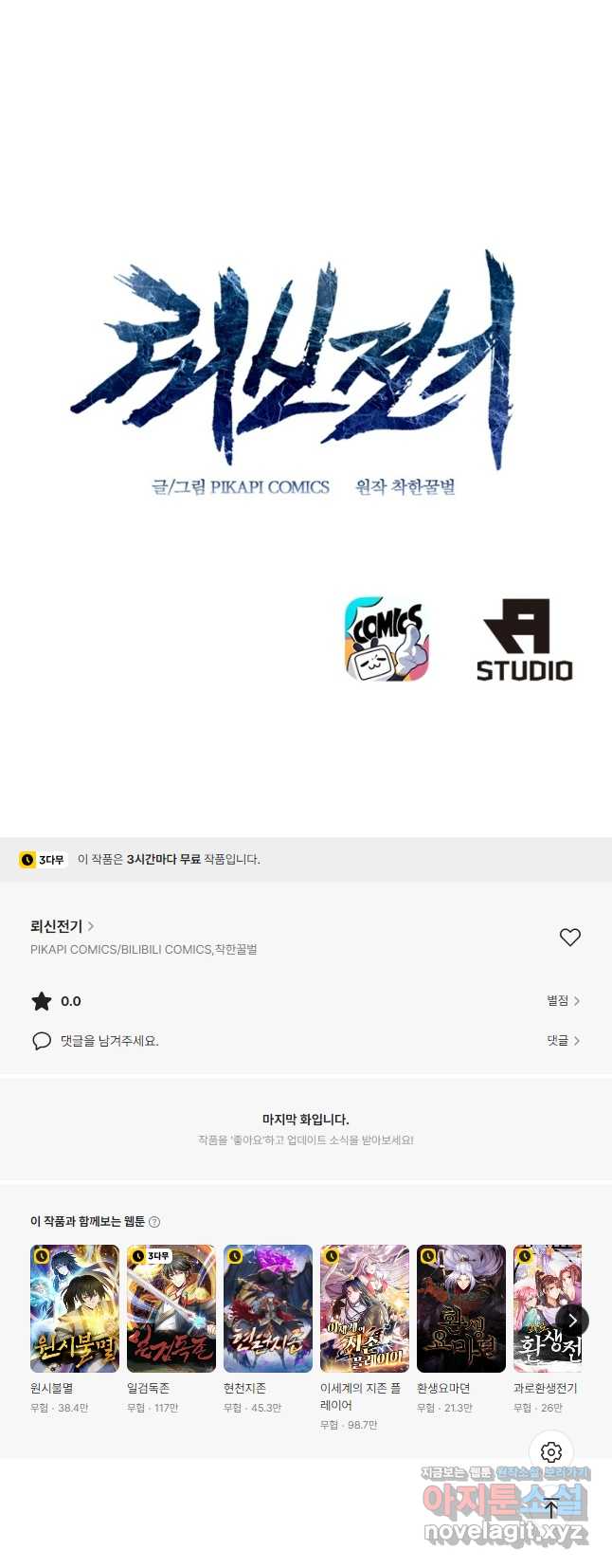Screen dimensions: 612x1568
Task: Show info about 이 작품과 함께보는 웹툰
Action: point(154,1222)
